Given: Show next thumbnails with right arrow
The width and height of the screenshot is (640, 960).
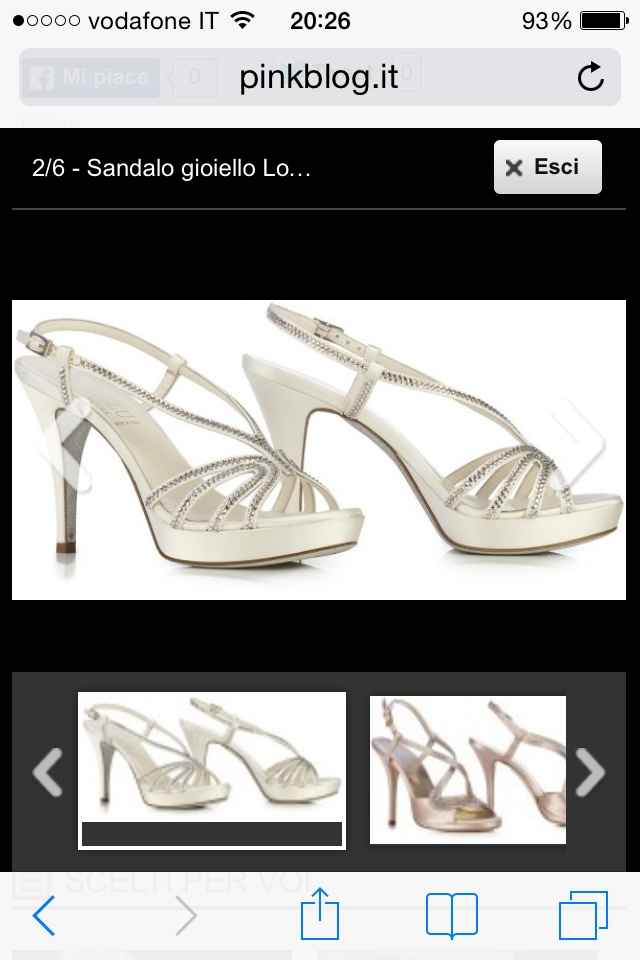Looking at the screenshot, I should tap(590, 771).
